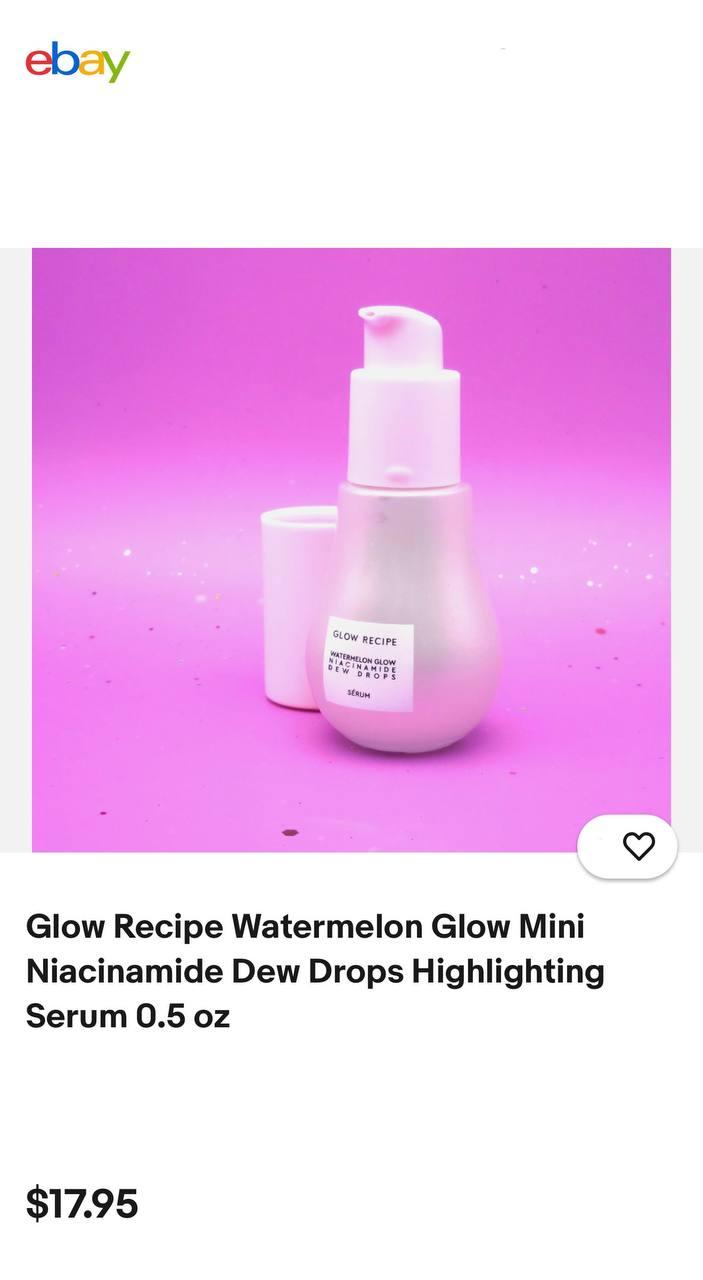
Task: Open the Glow Recipe serum product photo
Action: click(x=351, y=550)
